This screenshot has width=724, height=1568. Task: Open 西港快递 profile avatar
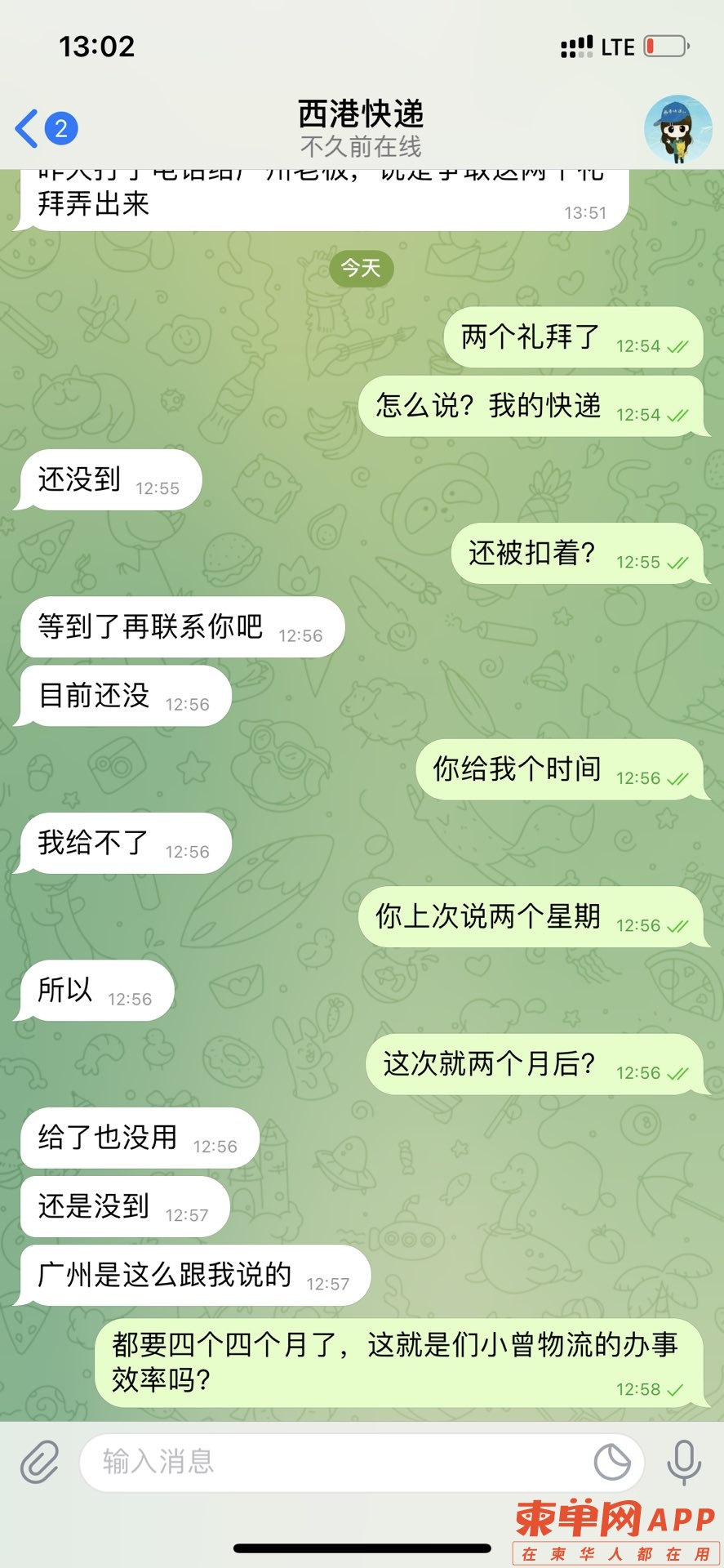[677, 129]
